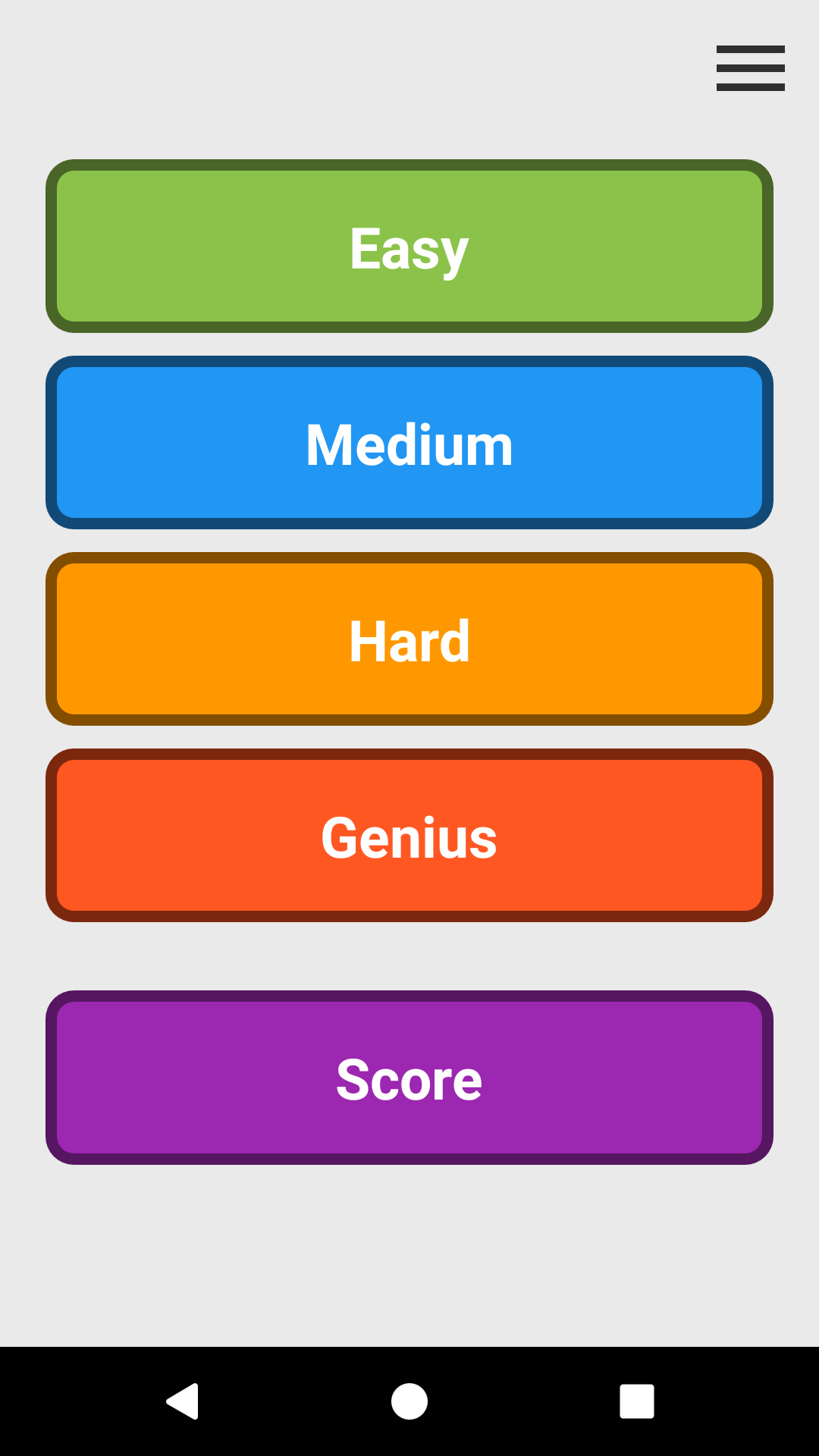The width and height of the screenshot is (819, 1456).
Task: Return to the home screen
Action: tap(409, 1401)
